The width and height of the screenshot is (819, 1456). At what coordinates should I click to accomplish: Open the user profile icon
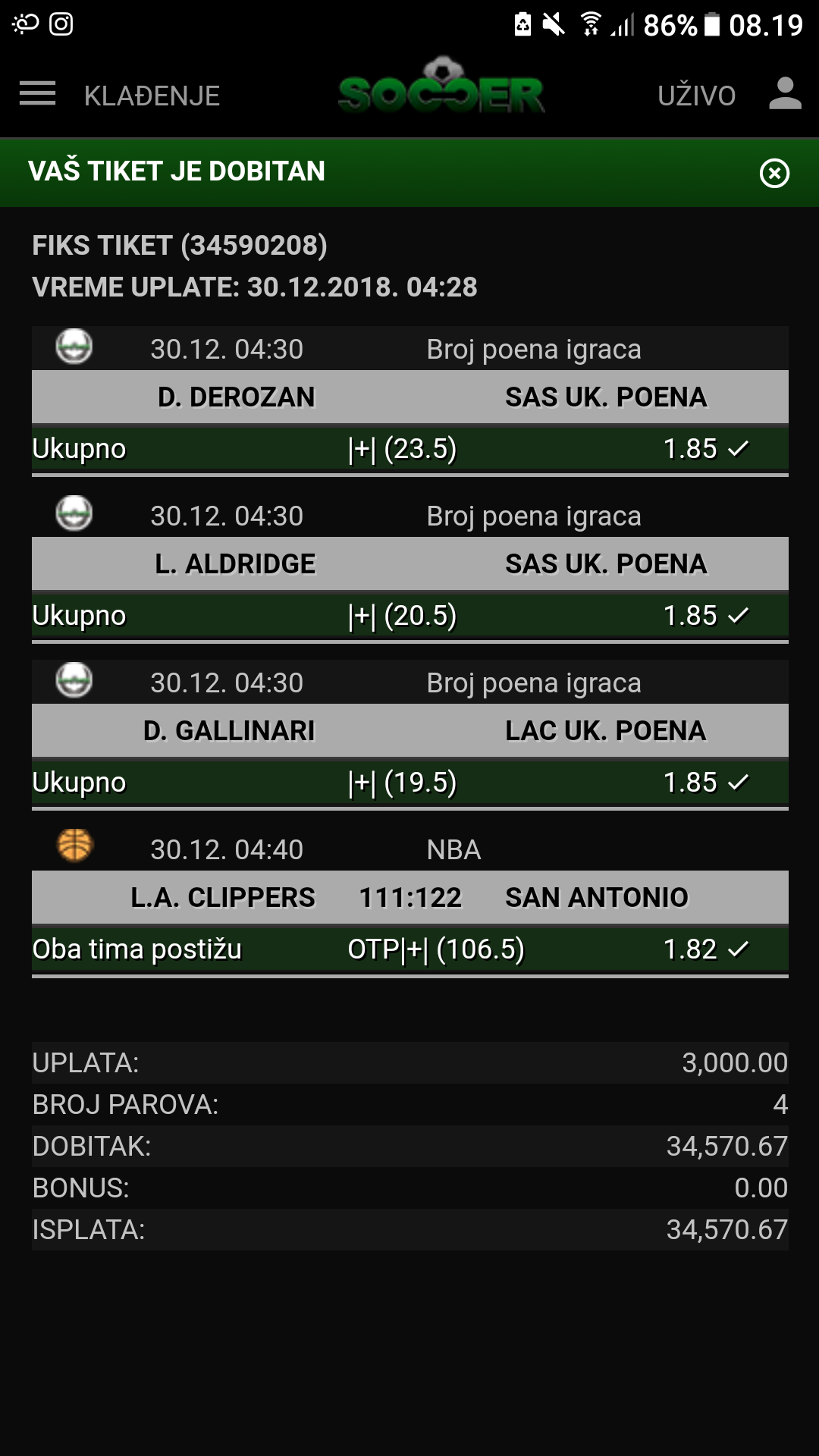pyautogui.click(x=785, y=94)
